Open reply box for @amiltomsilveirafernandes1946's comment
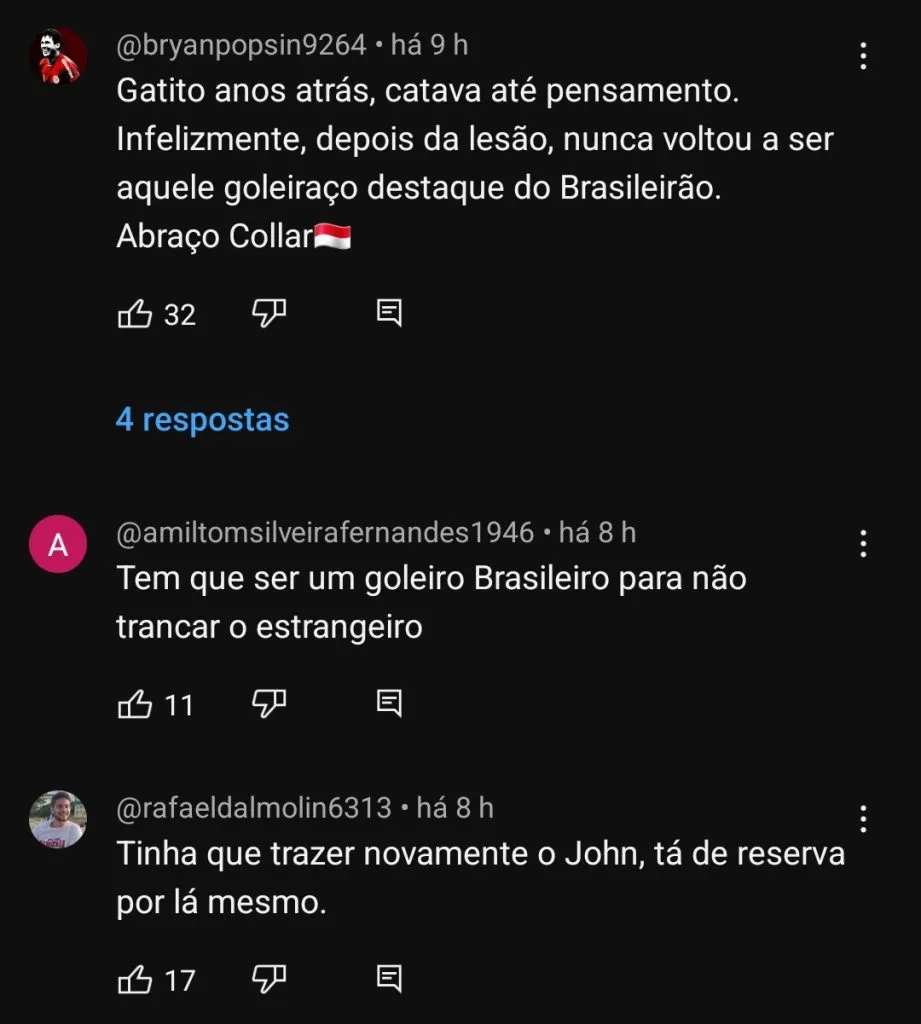 [389, 704]
